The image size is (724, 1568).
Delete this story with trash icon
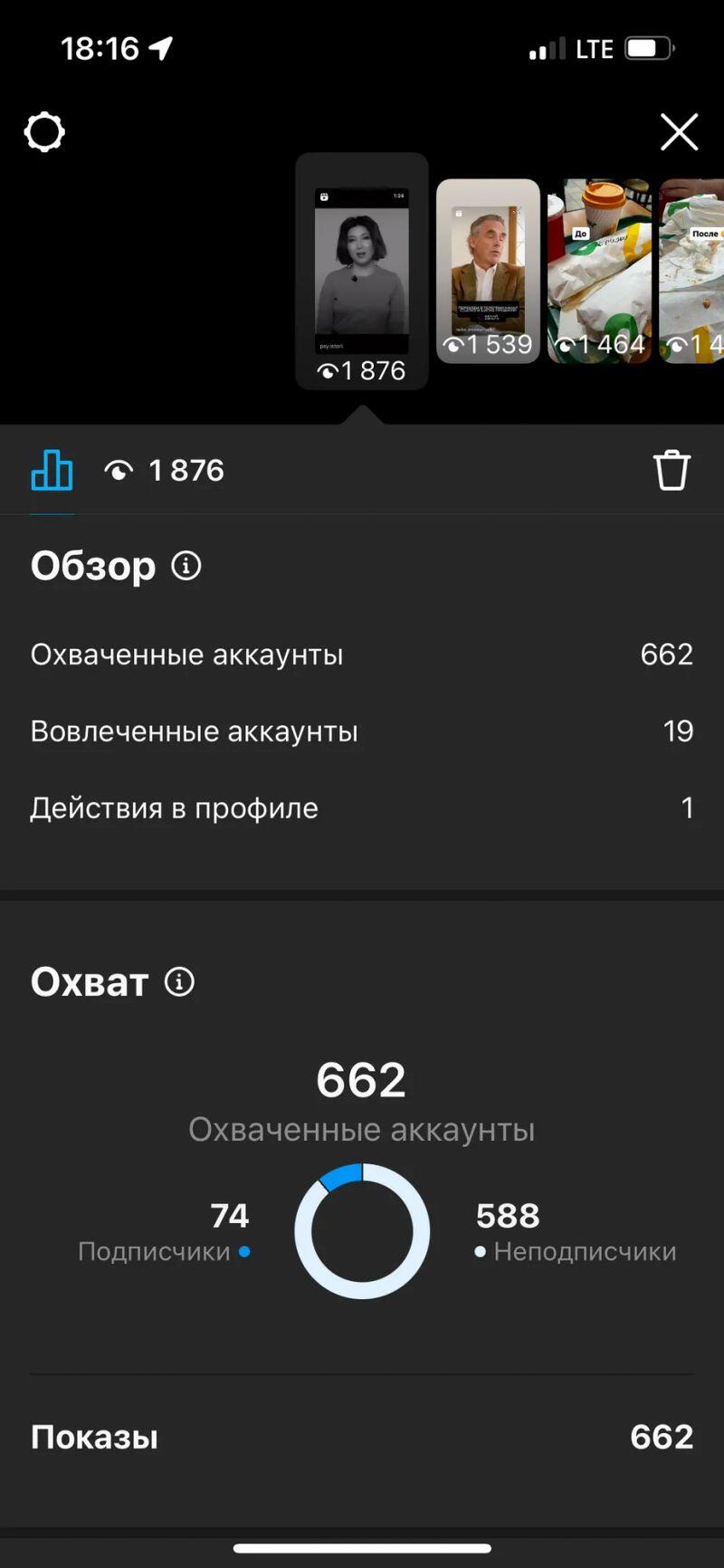click(672, 471)
